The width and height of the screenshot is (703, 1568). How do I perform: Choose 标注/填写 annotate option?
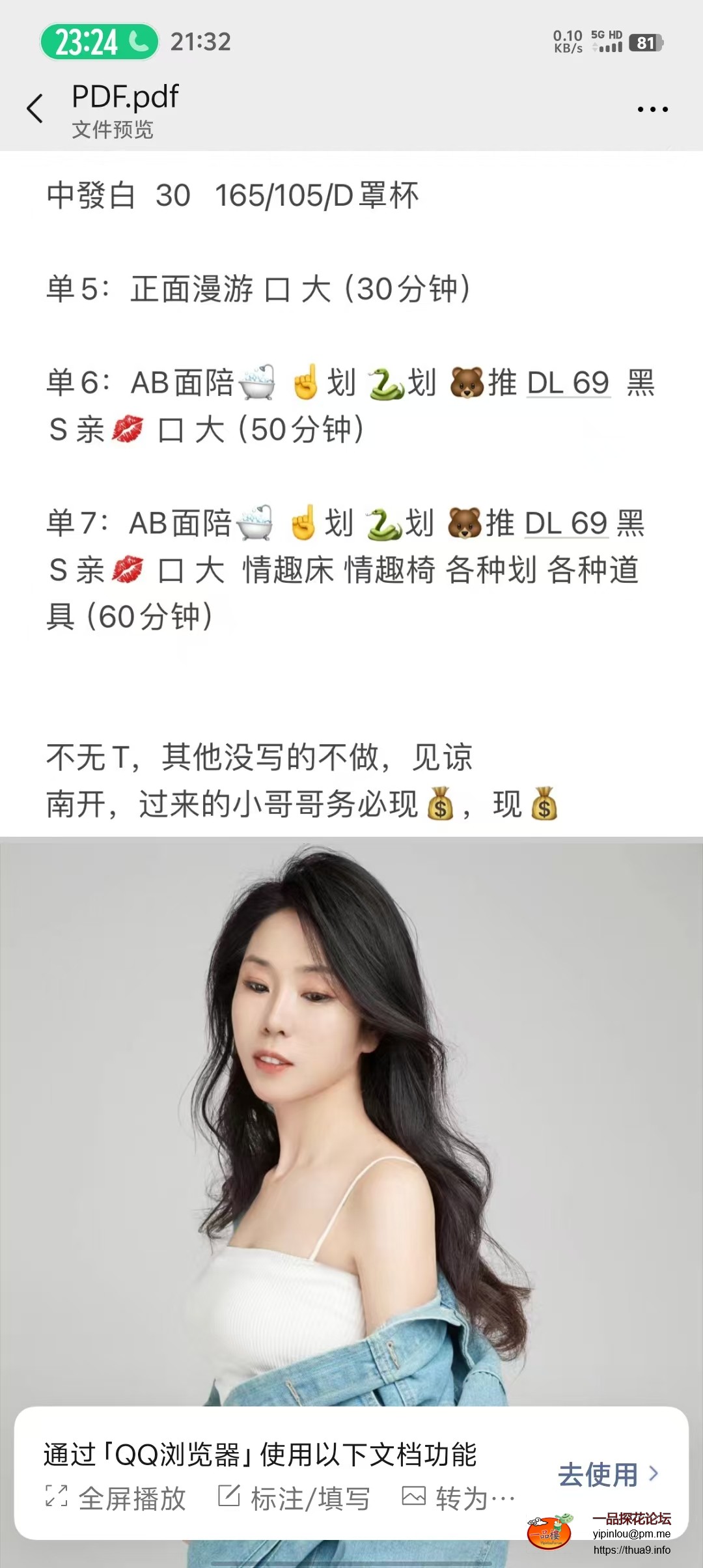294,1498
